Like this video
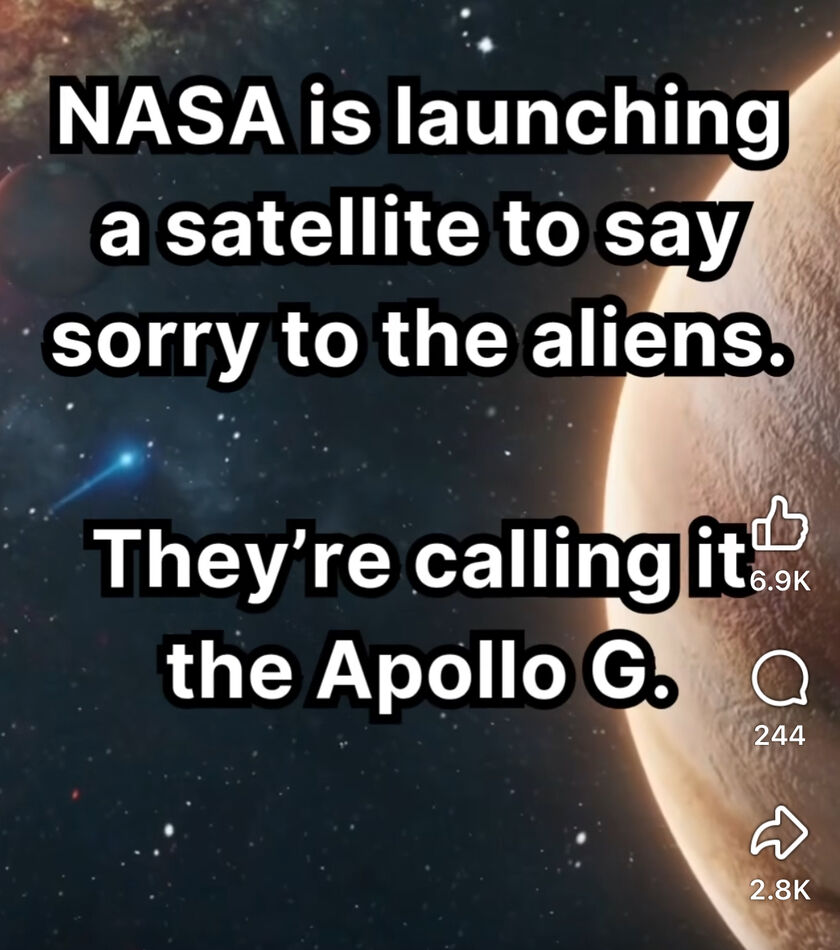The width and height of the screenshot is (840, 950). click(x=780, y=522)
